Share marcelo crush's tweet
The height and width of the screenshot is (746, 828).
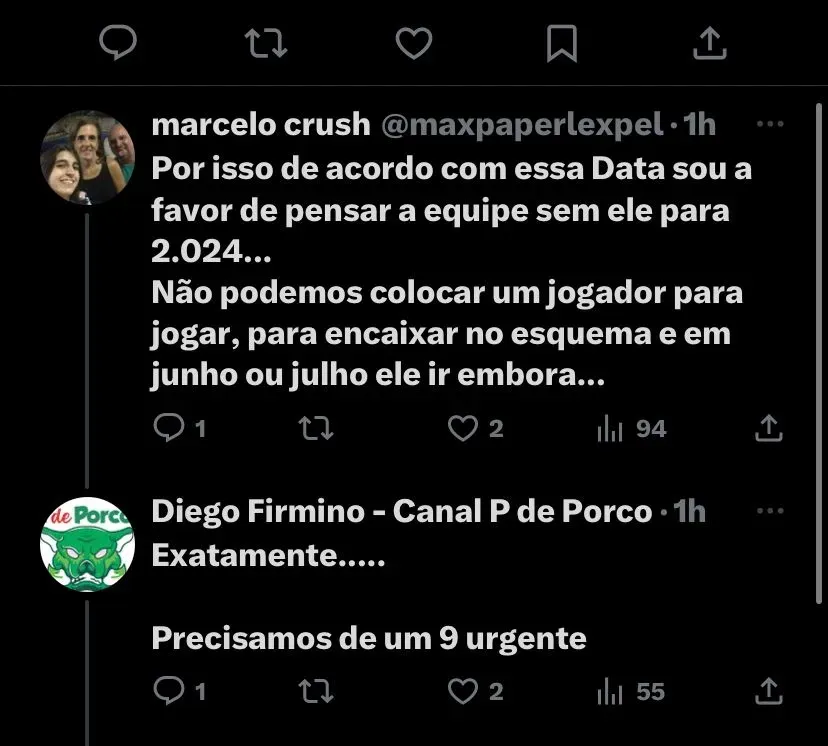pos(767,429)
